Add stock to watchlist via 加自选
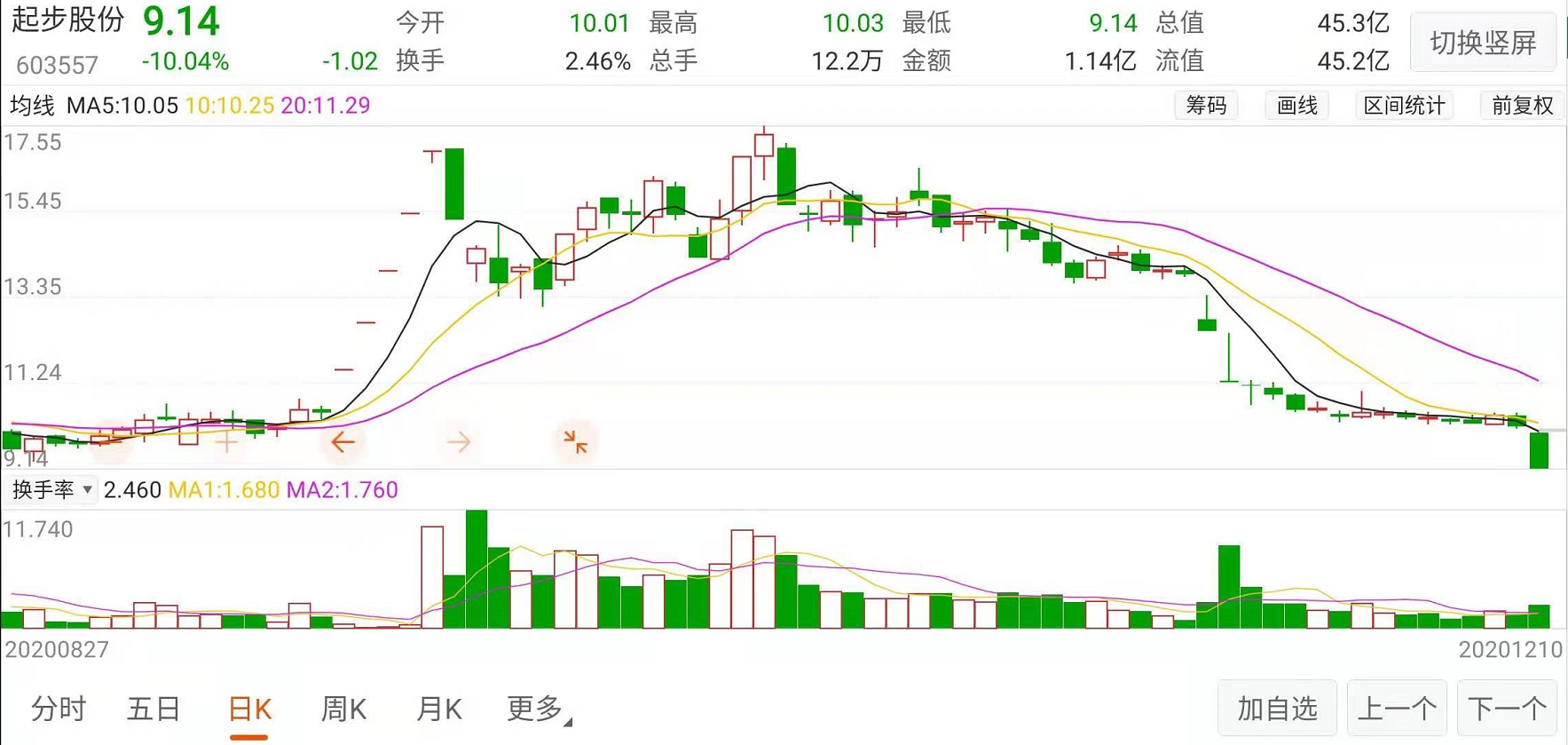The width and height of the screenshot is (1568, 745). point(1277,709)
